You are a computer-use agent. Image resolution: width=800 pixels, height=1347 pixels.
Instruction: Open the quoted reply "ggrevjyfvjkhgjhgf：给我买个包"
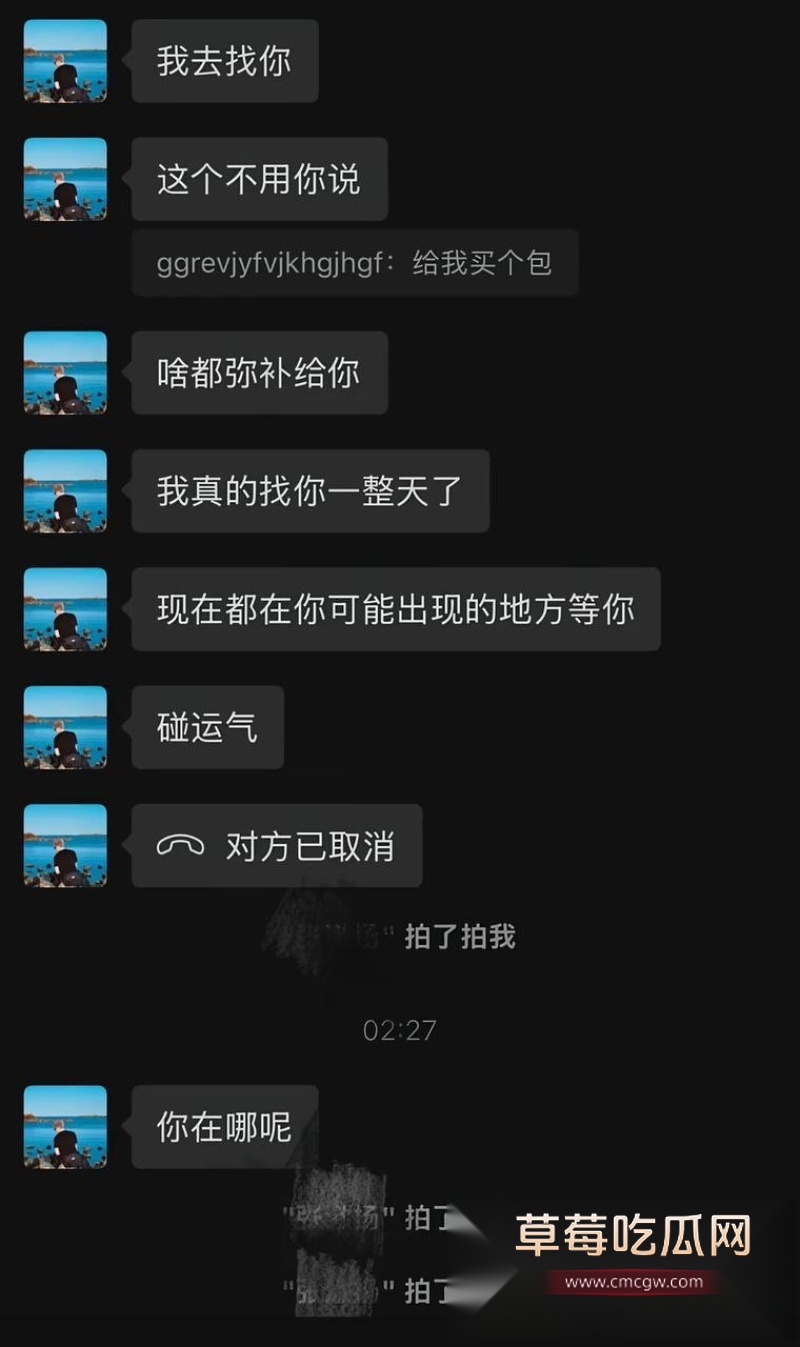click(x=353, y=262)
